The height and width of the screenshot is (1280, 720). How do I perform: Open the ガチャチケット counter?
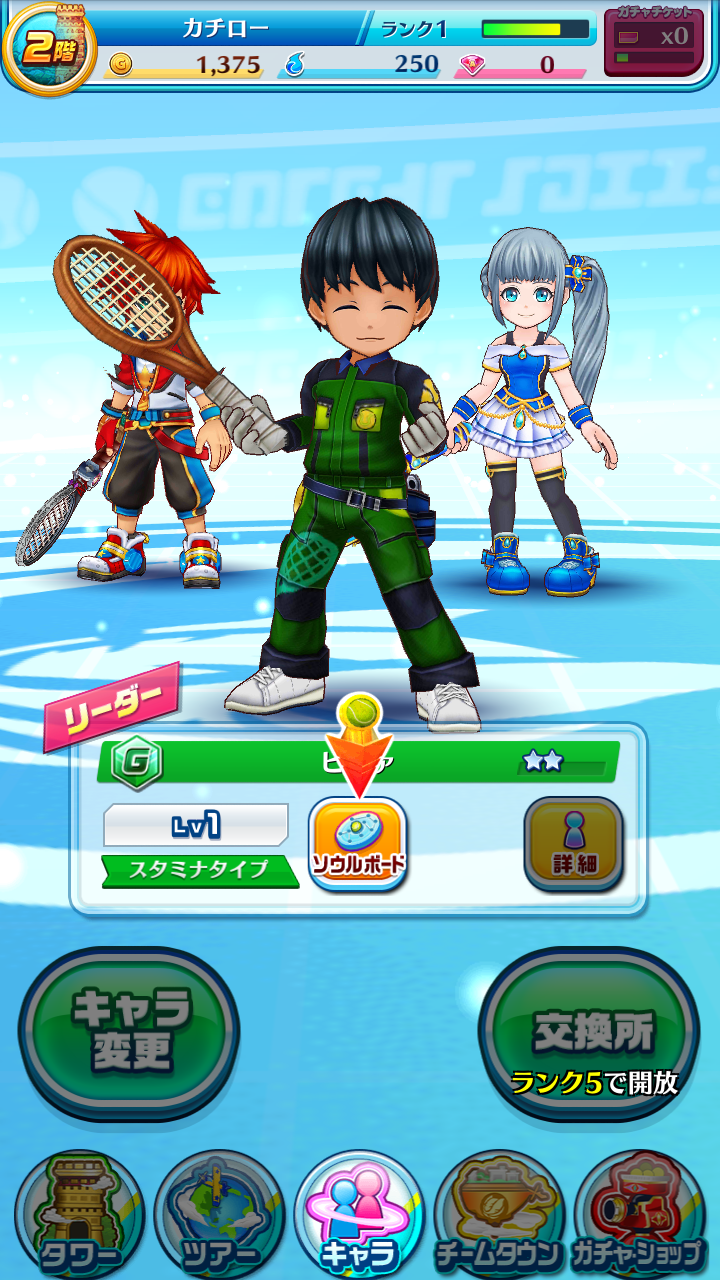654,42
